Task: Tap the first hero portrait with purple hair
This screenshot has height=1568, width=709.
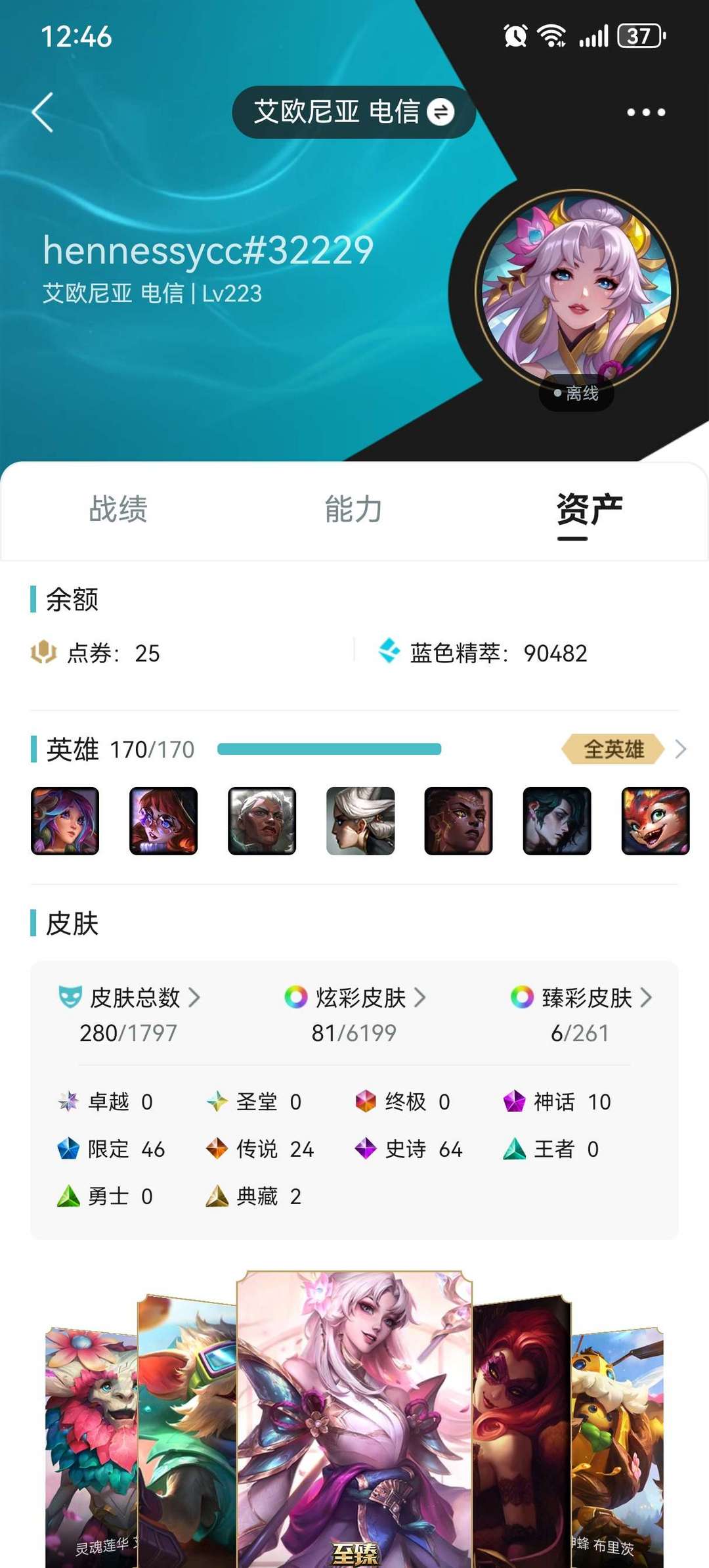Action: pyautogui.click(x=65, y=821)
